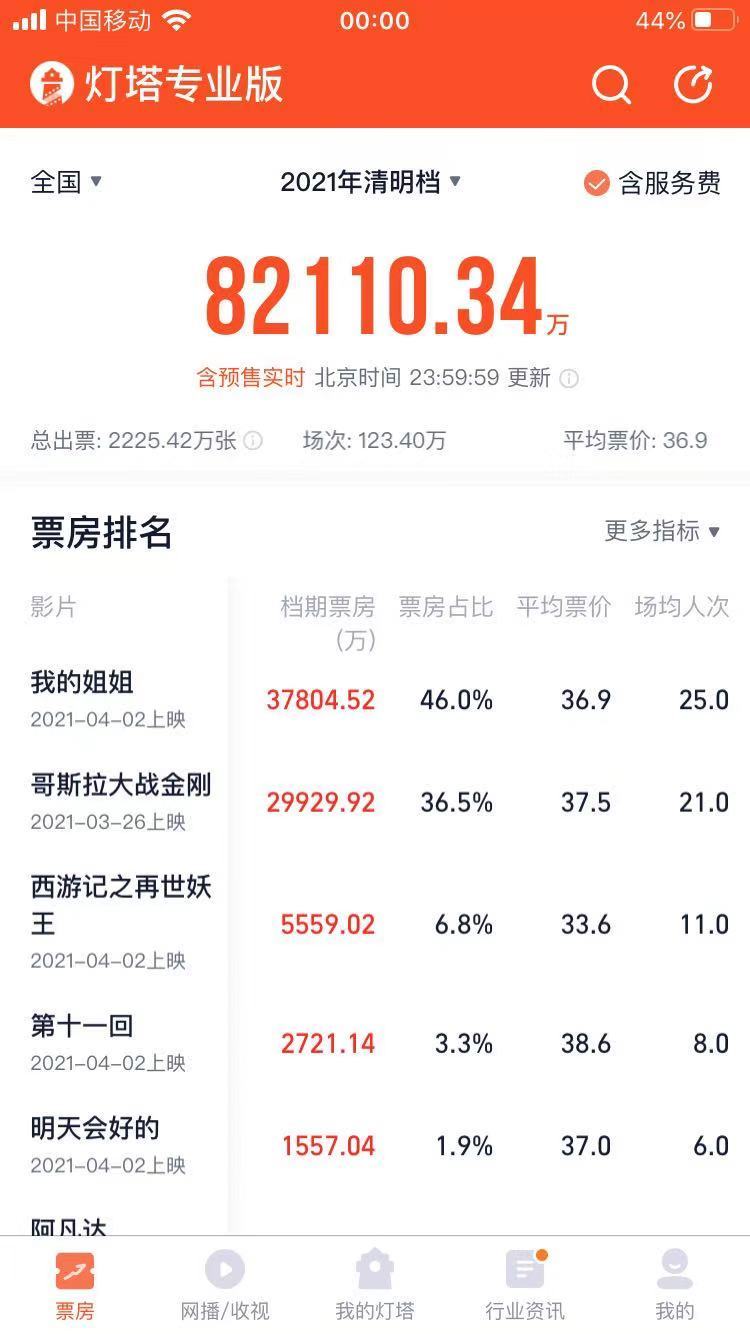Open the search icon in the header
Viewport: 750px width, 1334px height.
click(x=611, y=85)
